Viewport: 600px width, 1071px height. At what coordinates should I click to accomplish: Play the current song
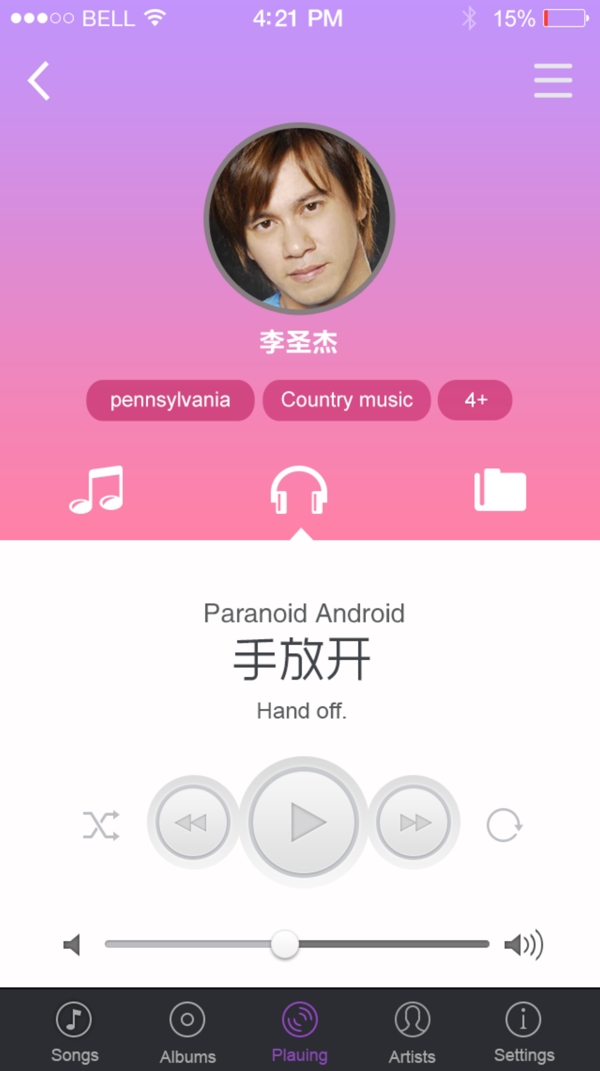pyautogui.click(x=303, y=822)
